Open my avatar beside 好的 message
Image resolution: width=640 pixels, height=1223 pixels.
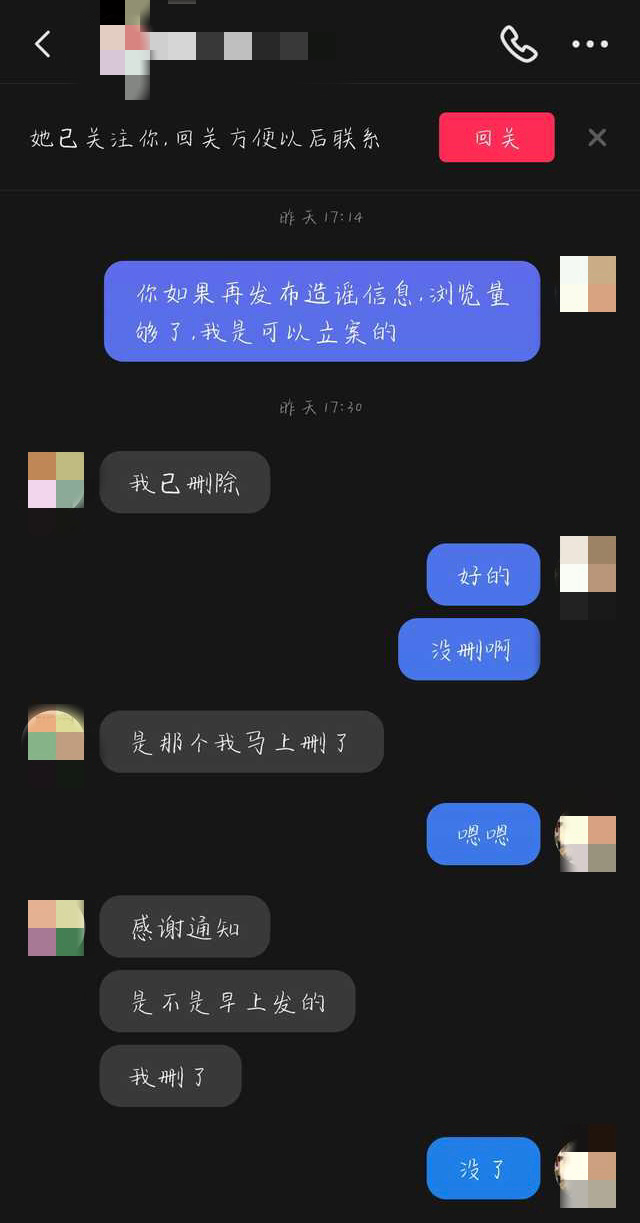point(587,565)
